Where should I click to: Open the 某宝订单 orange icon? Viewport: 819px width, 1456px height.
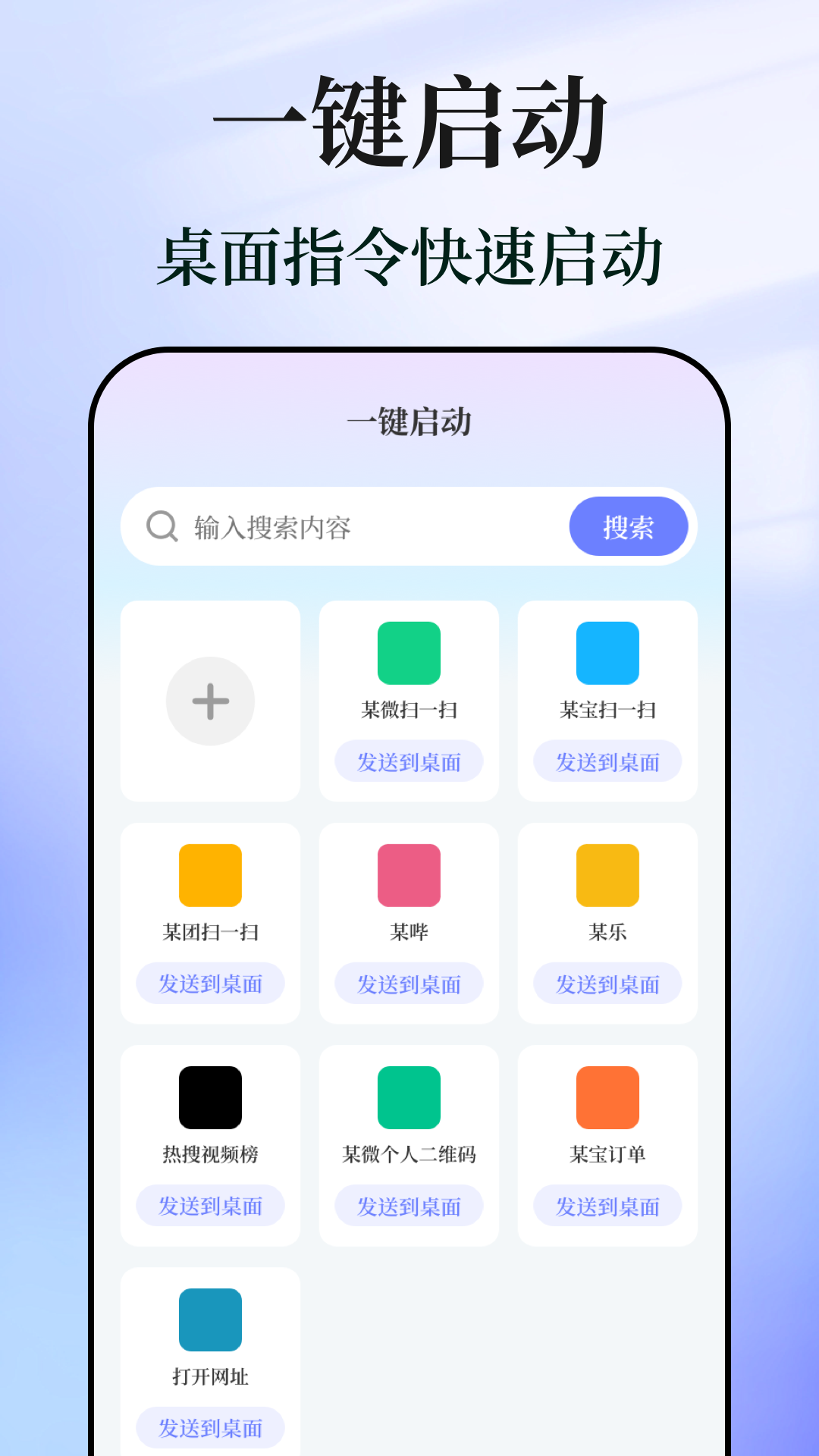click(607, 1097)
